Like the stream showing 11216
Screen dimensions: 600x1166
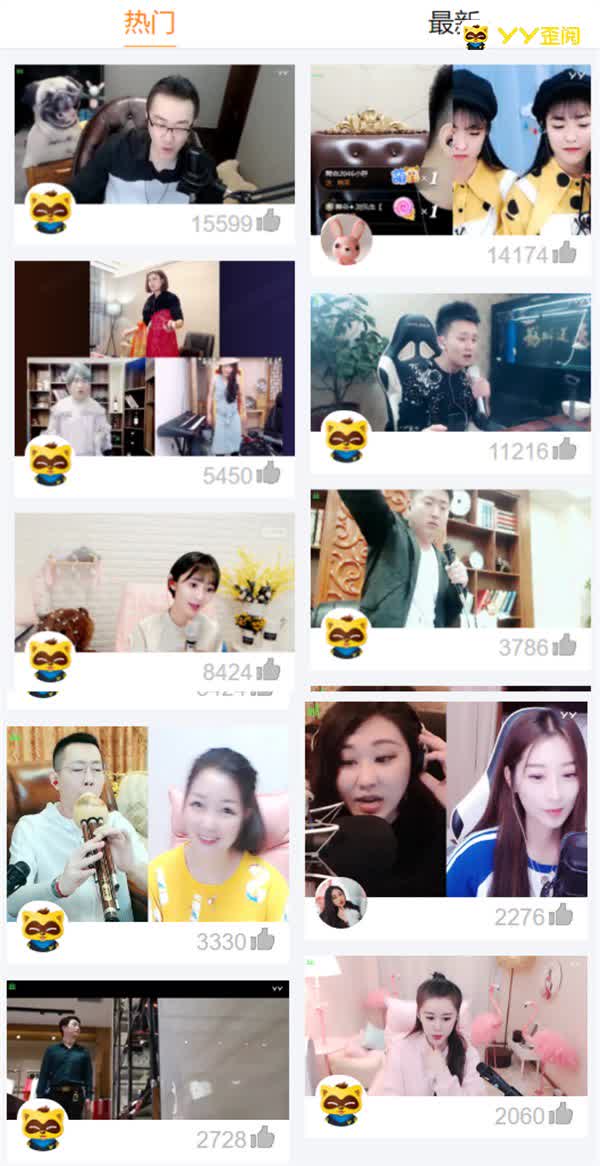[564, 450]
